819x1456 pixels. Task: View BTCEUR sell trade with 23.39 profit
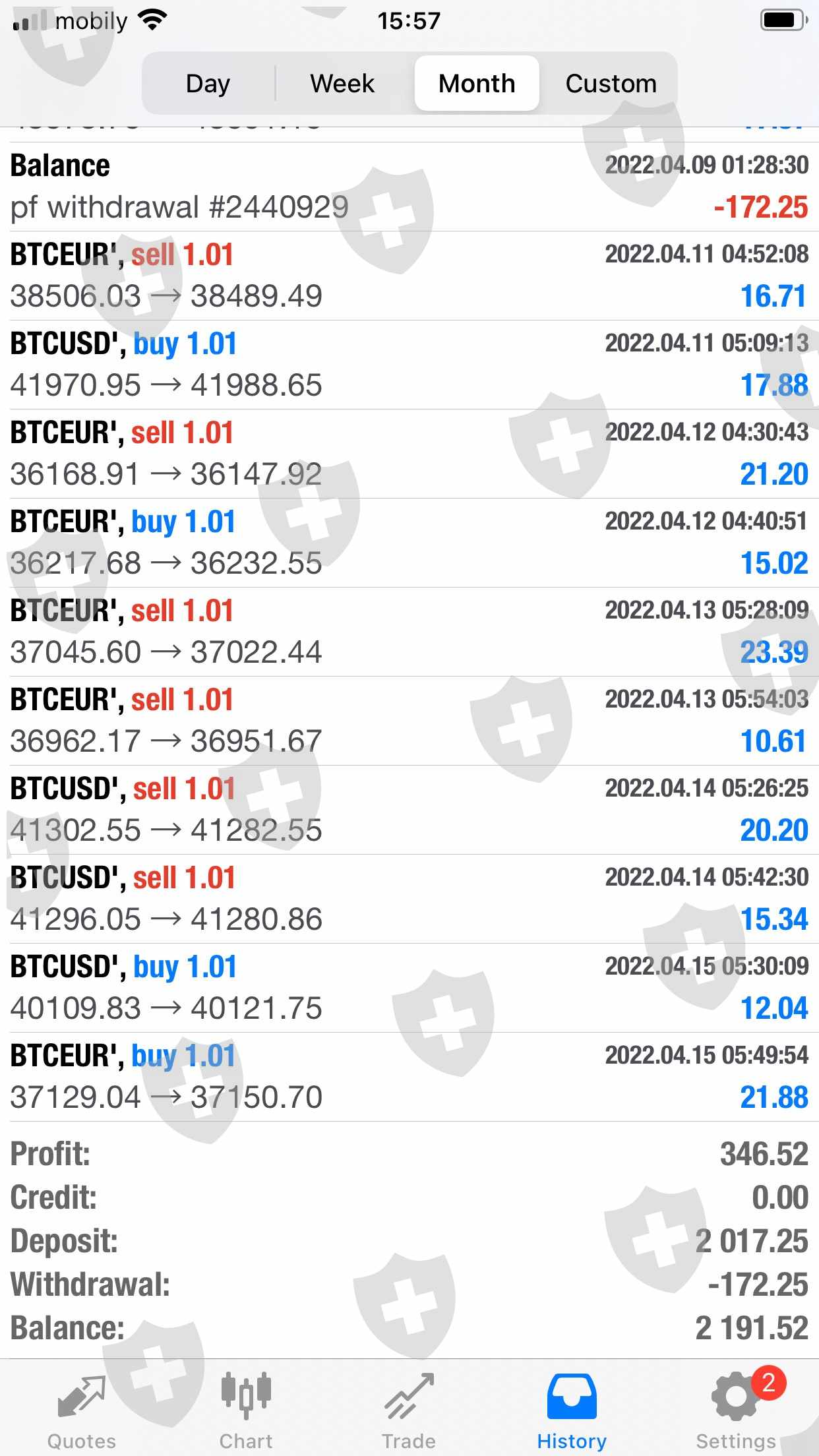pos(409,632)
